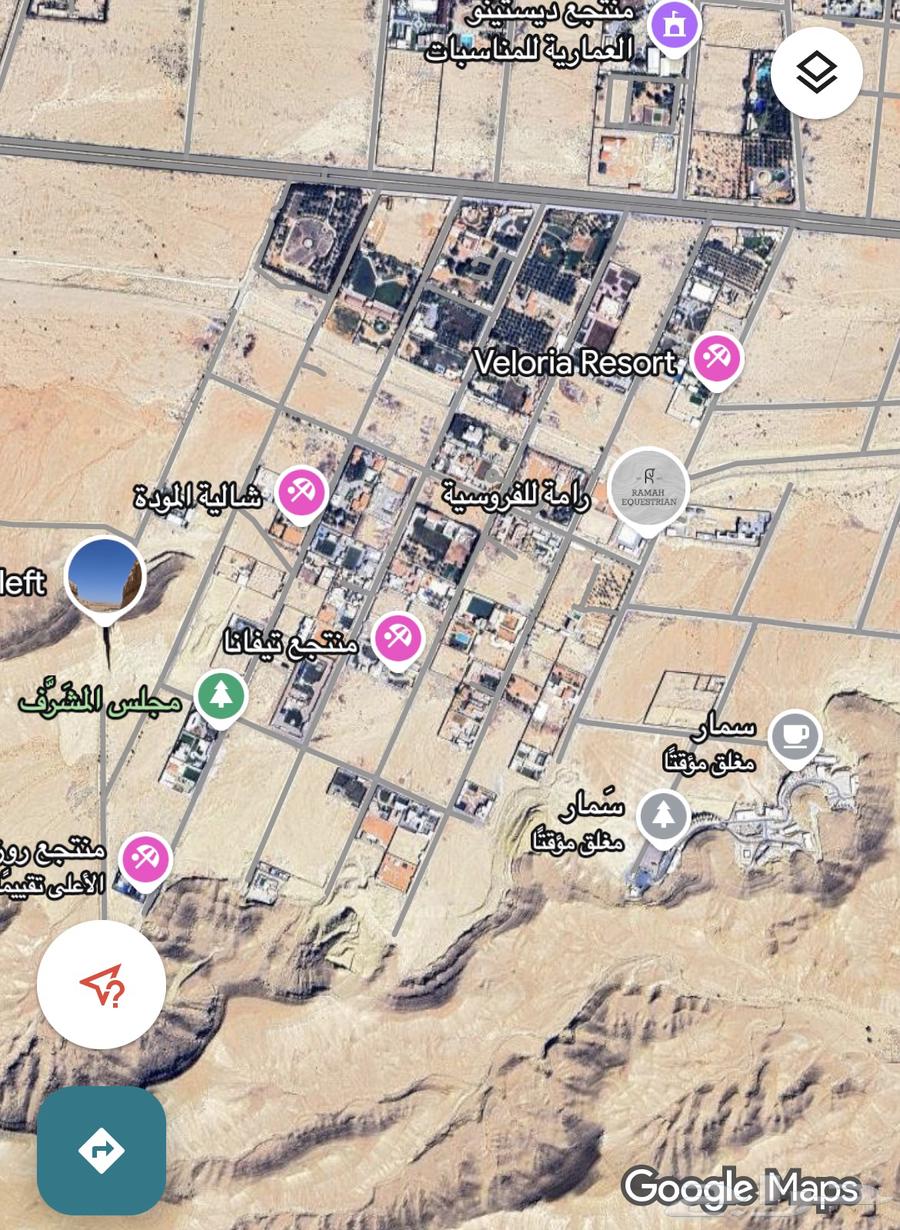Select the resort pin for منتجع تيفانا

[398, 637]
